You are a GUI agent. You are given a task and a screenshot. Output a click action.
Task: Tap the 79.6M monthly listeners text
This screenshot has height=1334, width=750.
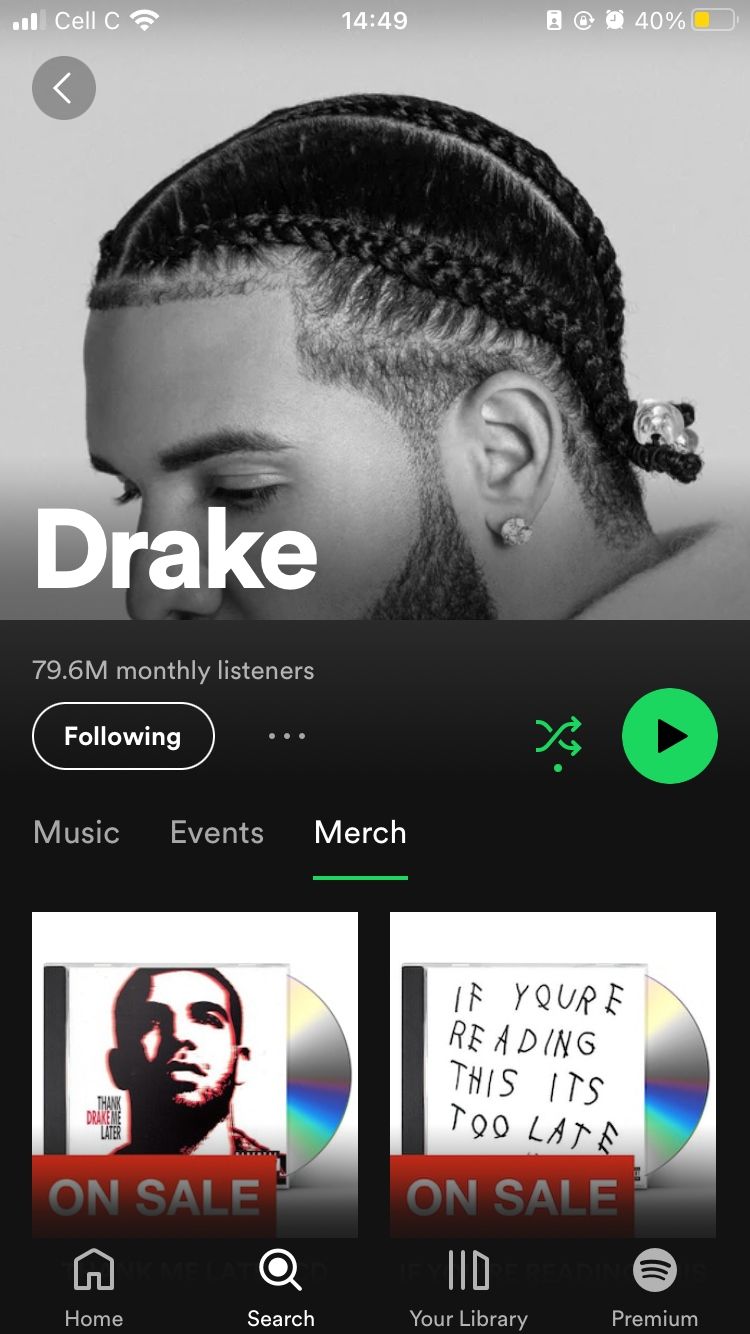172,670
